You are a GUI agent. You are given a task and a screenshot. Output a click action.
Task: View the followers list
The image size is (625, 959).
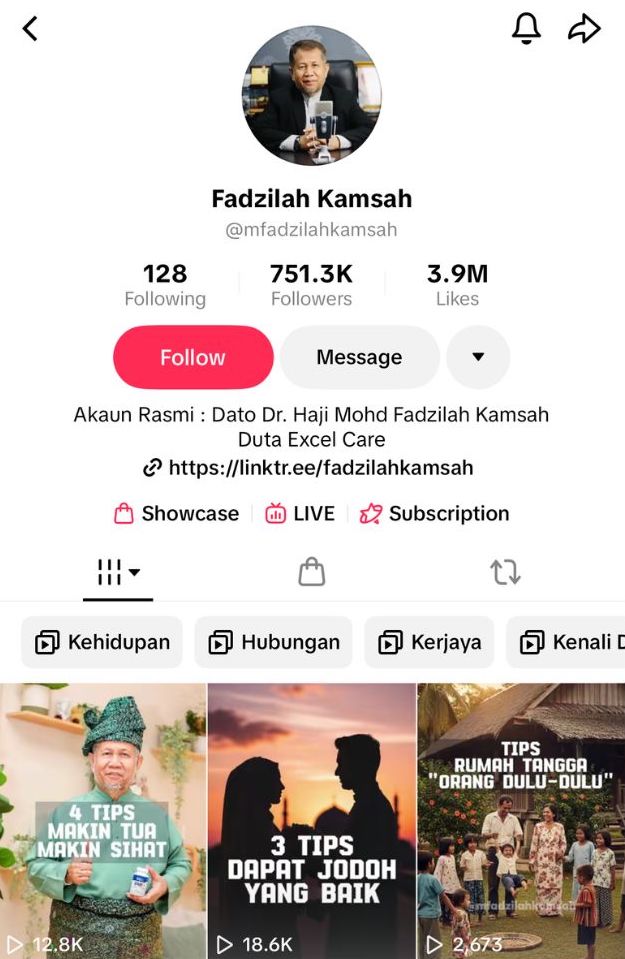tap(311, 284)
